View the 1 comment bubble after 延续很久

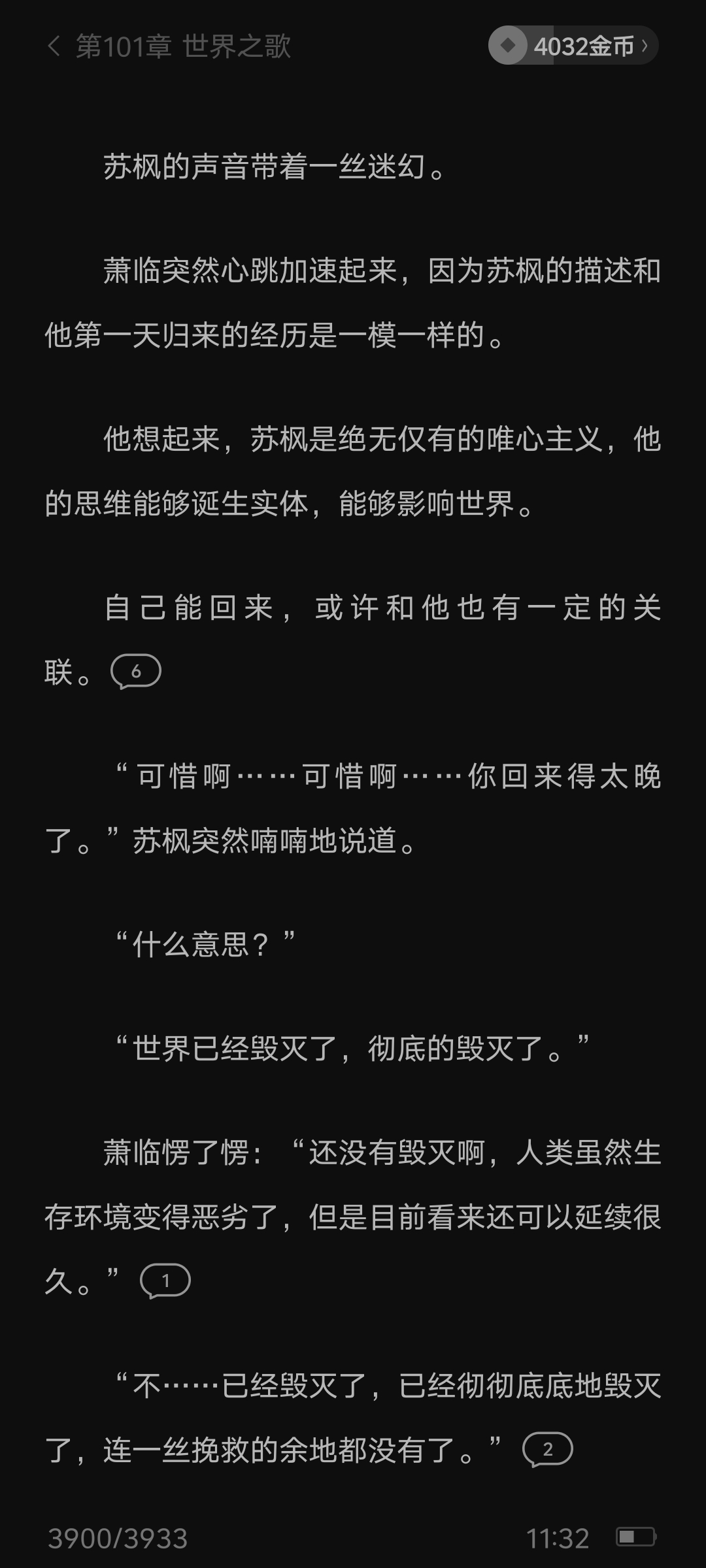click(x=165, y=1281)
